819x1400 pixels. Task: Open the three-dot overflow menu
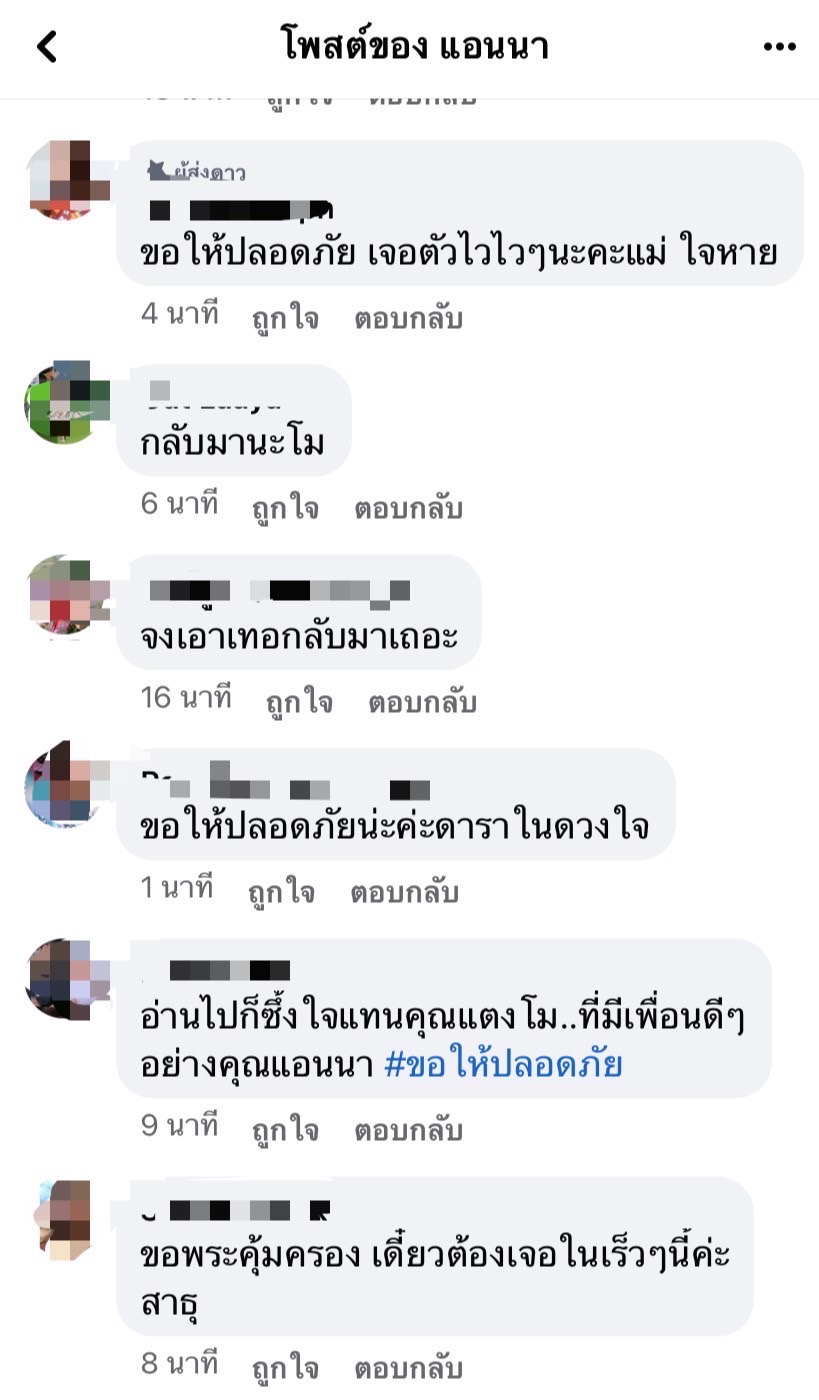(778, 46)
